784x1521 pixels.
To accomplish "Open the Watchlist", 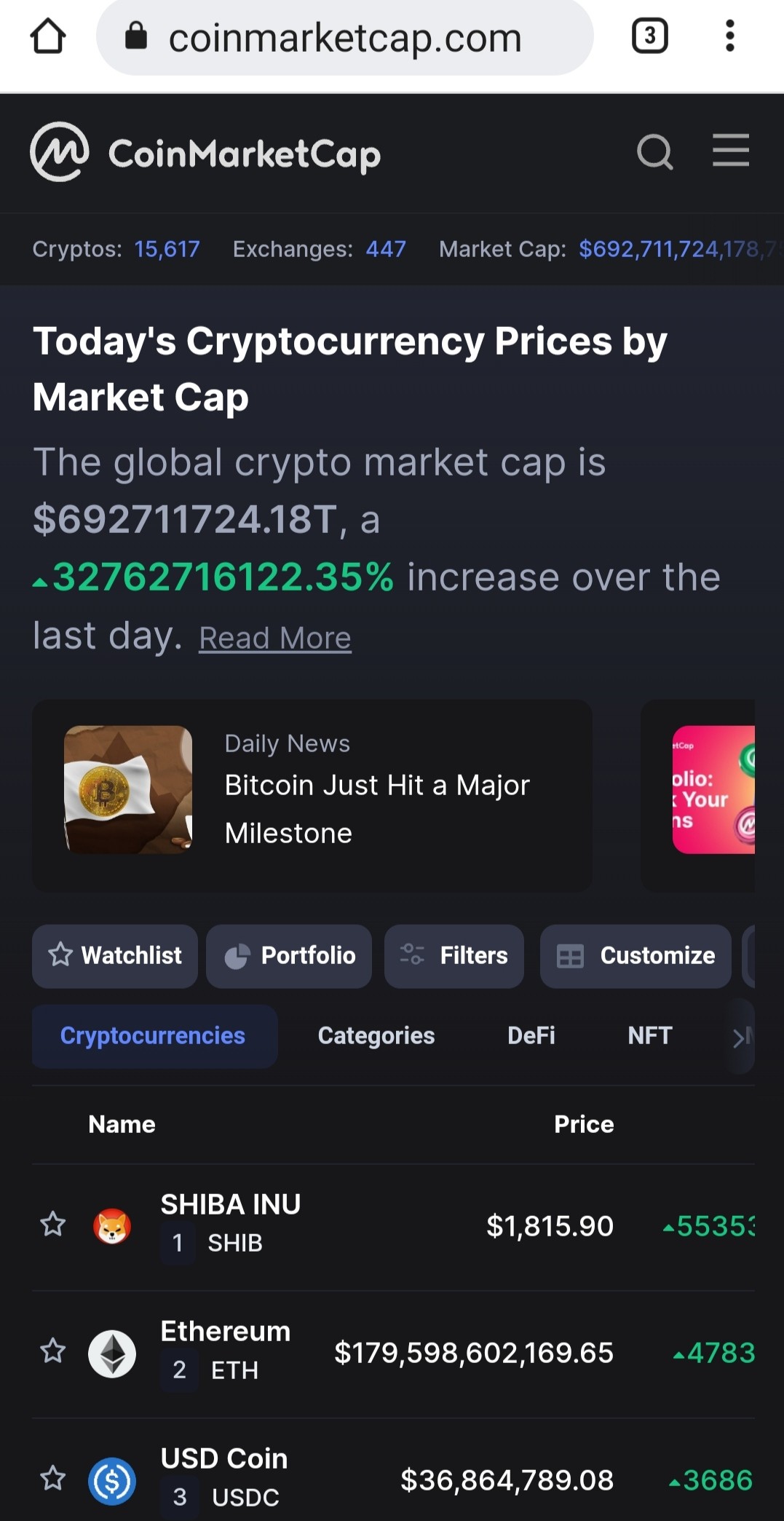I will (x=114, y=956).
